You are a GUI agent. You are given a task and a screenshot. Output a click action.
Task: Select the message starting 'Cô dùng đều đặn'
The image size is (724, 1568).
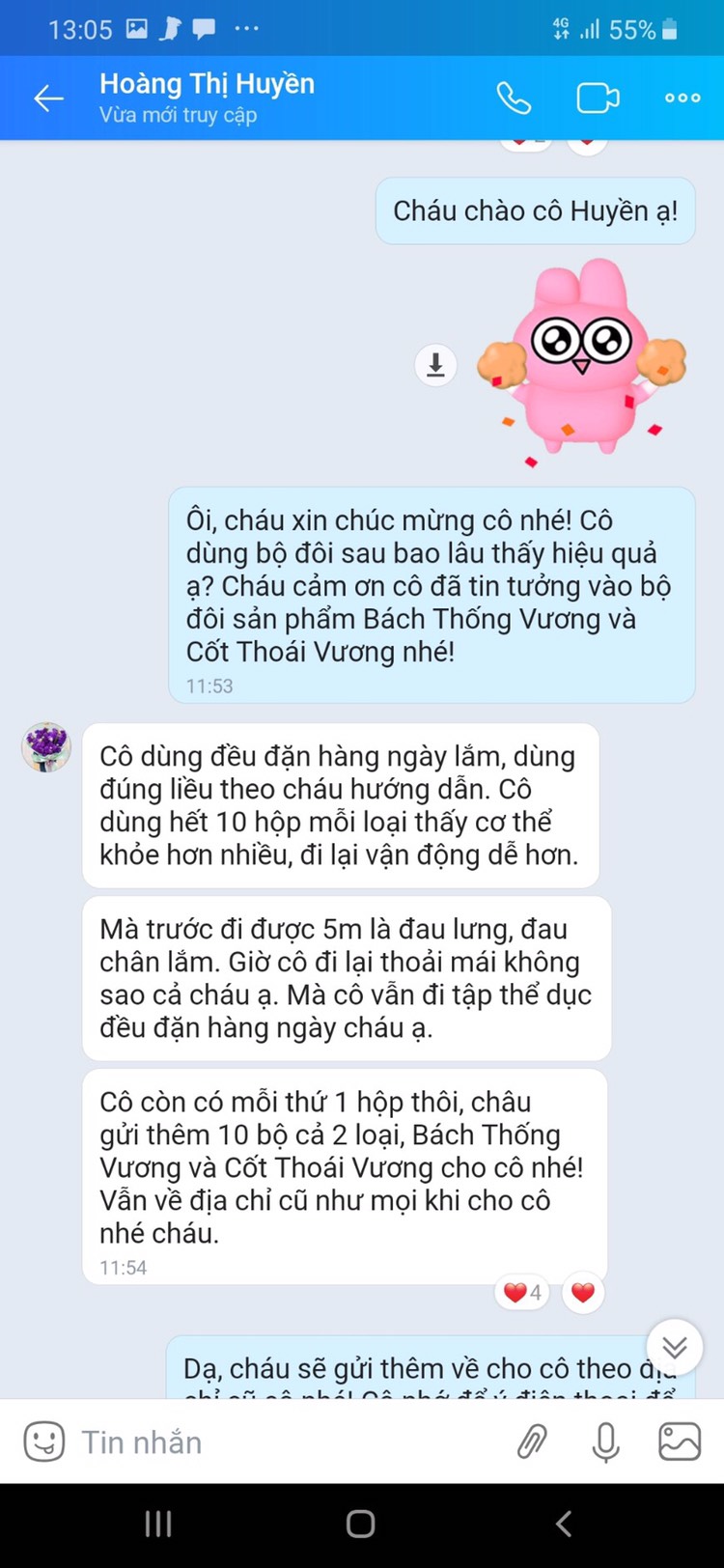click(346, 805)
